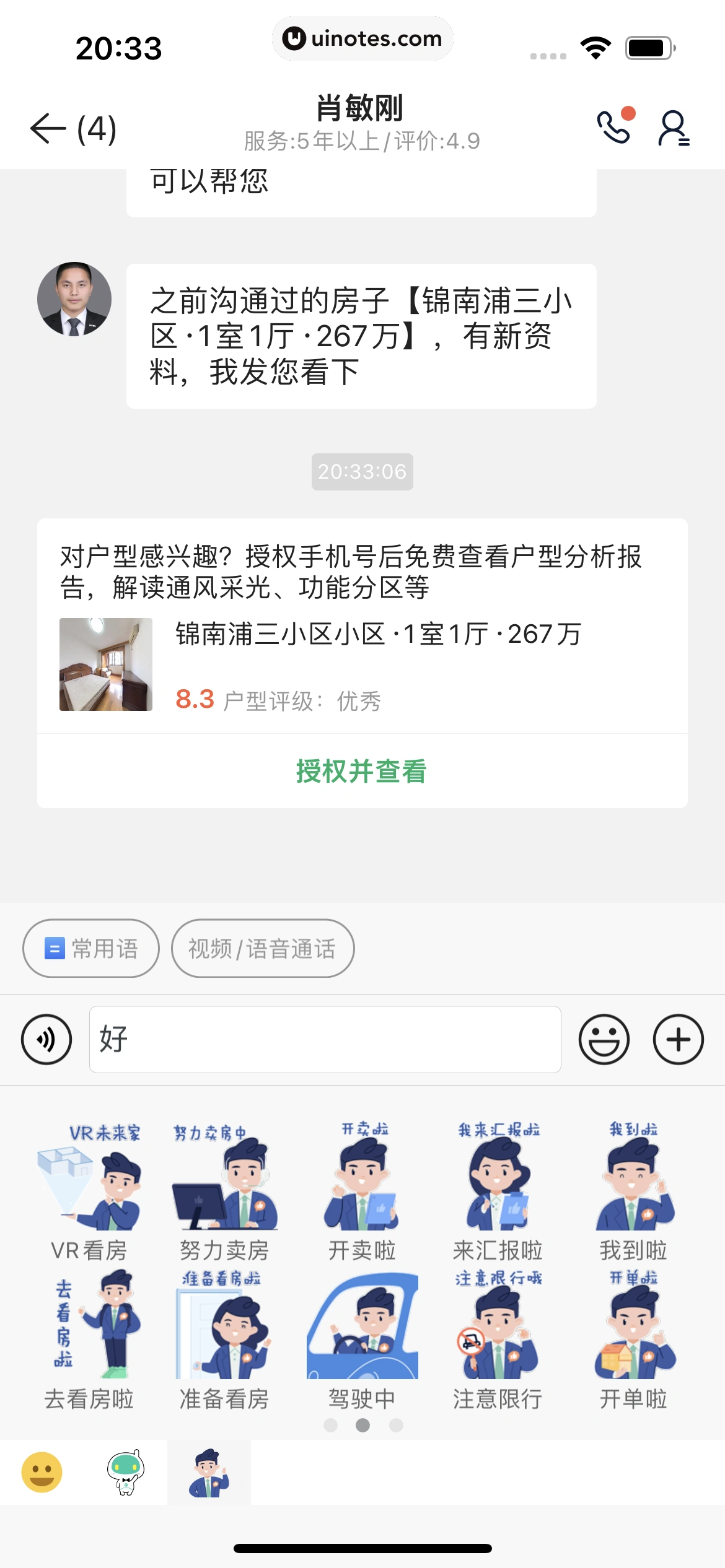Open the plus attachments menu

pos(678,1039)
